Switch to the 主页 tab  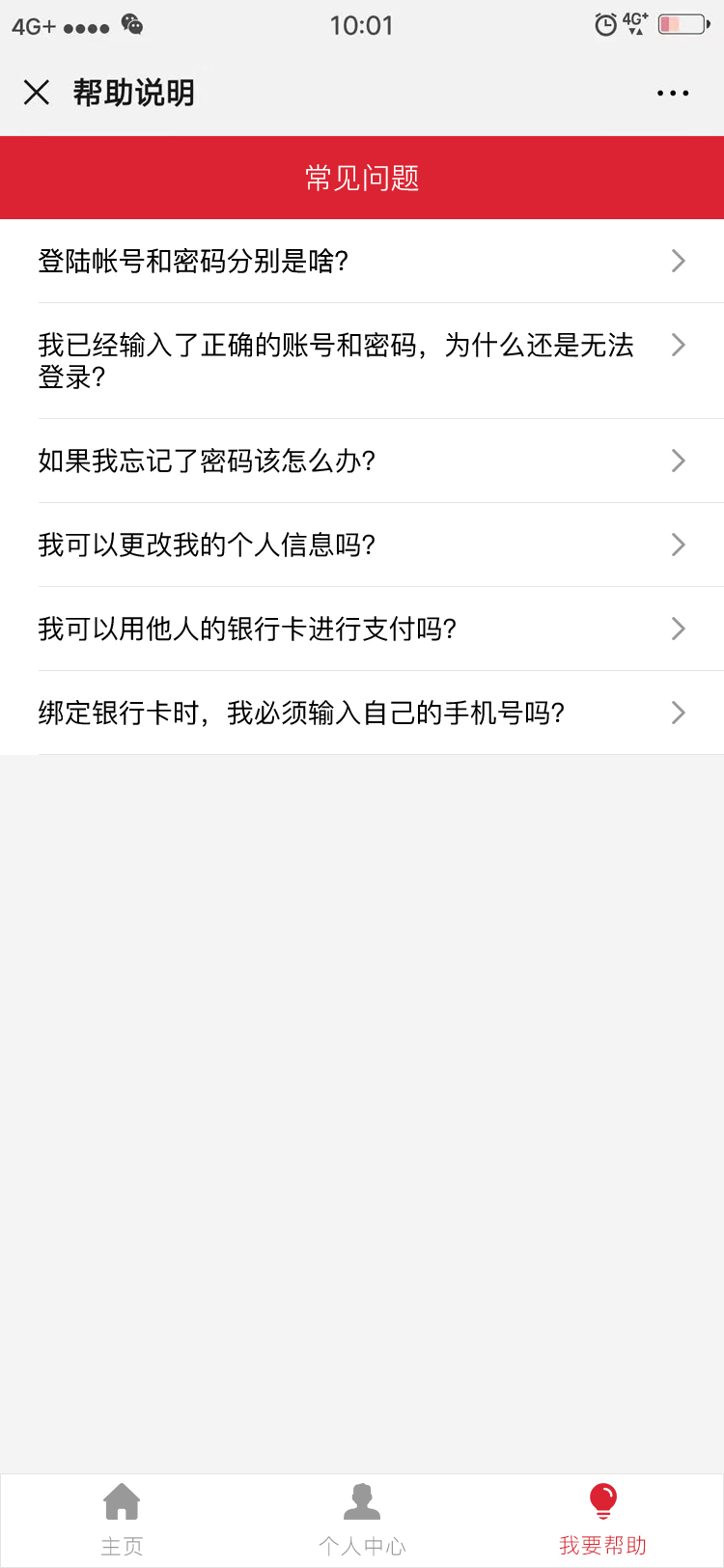coord(122,1520)
